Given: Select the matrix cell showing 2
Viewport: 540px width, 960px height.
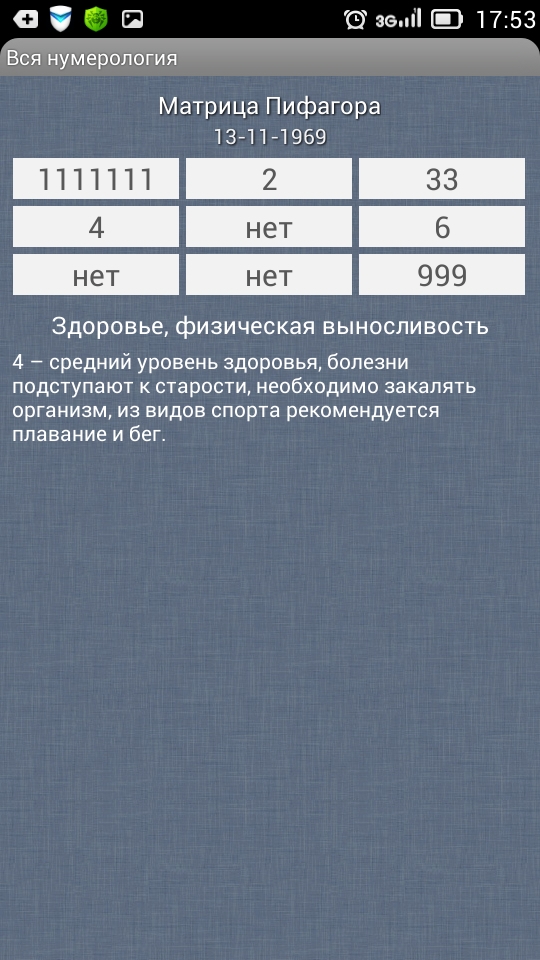Looking at the screenshot, I should [x=269, y=179].
